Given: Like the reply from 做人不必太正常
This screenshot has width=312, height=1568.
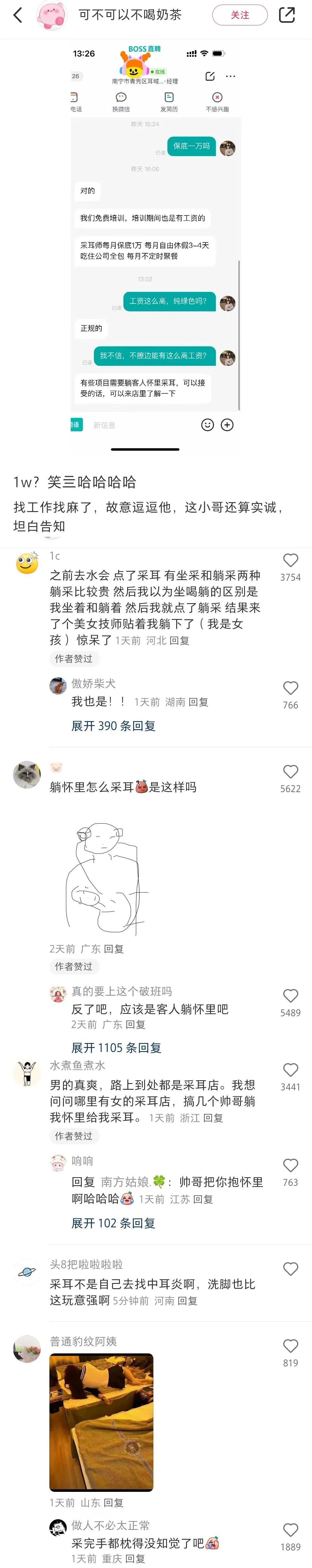Looking at the screenshot, I should pyautogui.click(x=290, y=1530).
